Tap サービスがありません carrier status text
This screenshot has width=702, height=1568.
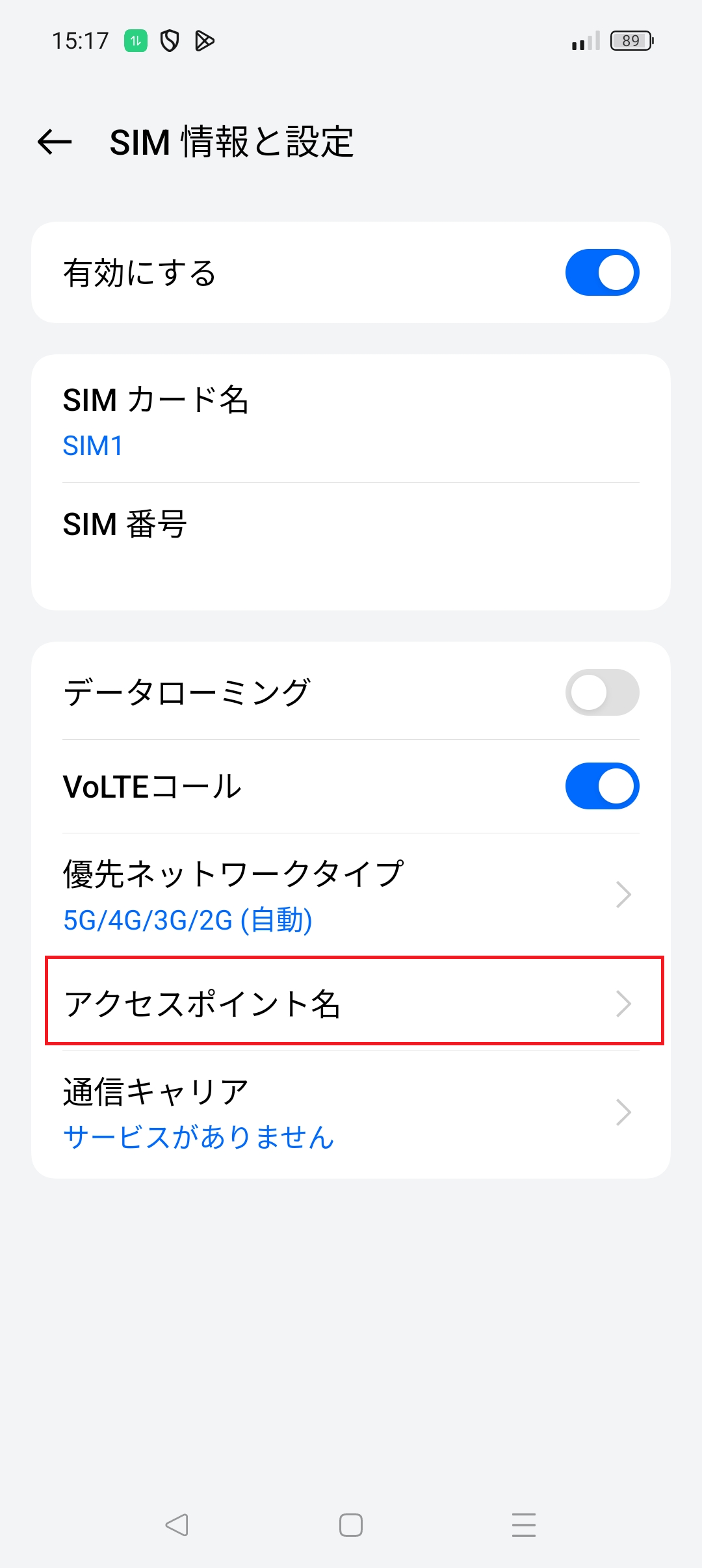click(x=198, y=1138)
